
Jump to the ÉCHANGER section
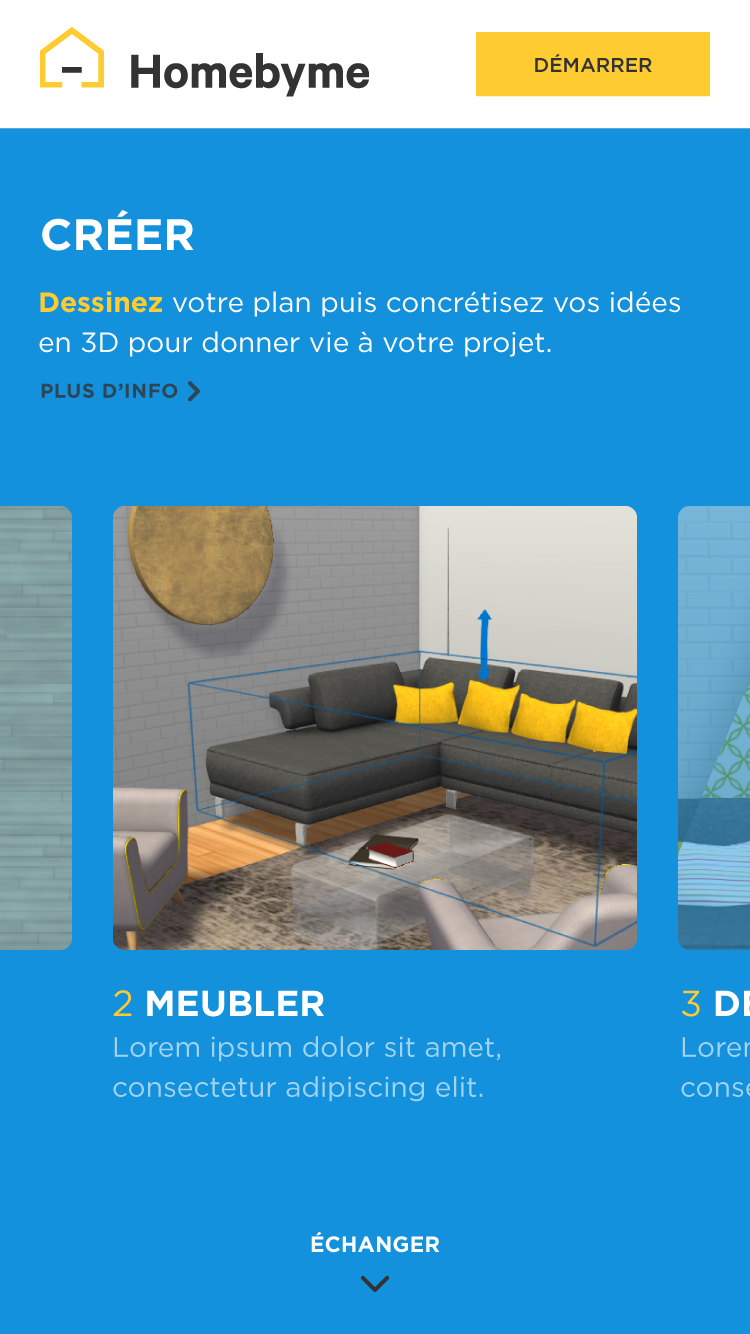pos(375,1244)
